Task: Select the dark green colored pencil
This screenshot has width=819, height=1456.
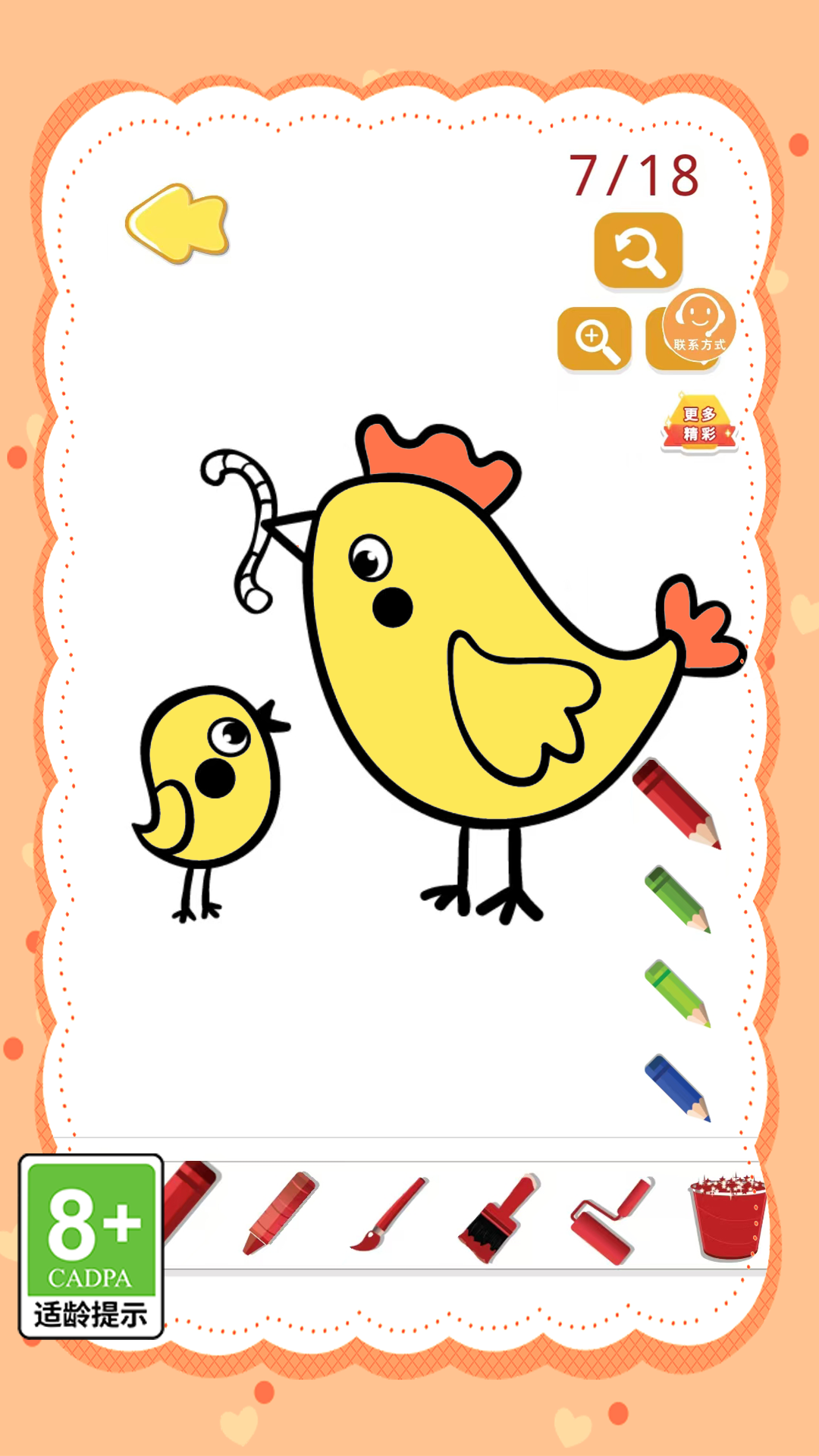Action: tap(677, 899)
